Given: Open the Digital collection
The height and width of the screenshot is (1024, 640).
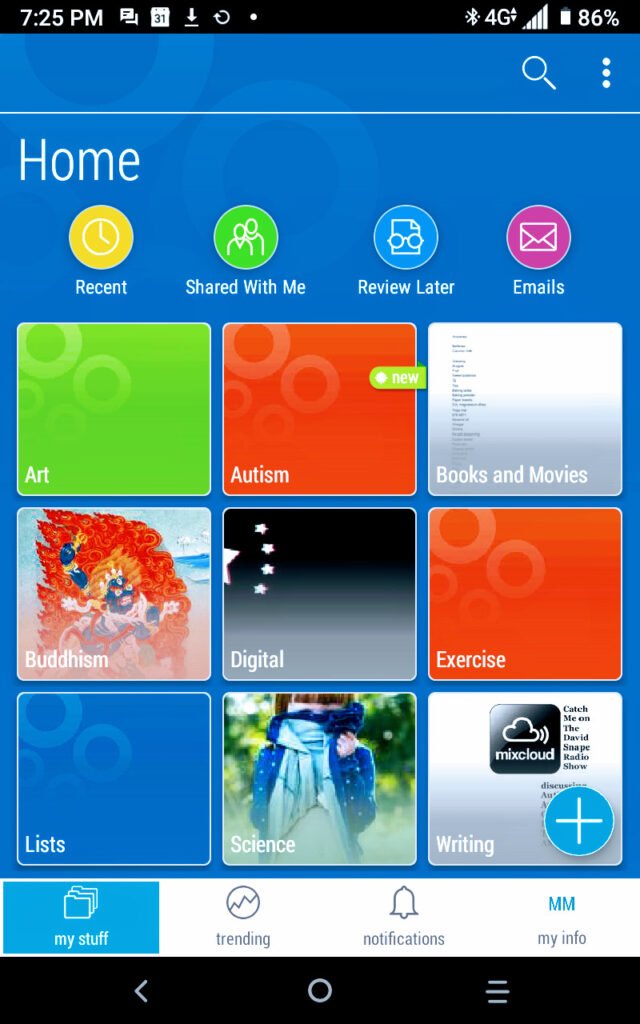Looking at the screenshot, I should click(319, 593).
